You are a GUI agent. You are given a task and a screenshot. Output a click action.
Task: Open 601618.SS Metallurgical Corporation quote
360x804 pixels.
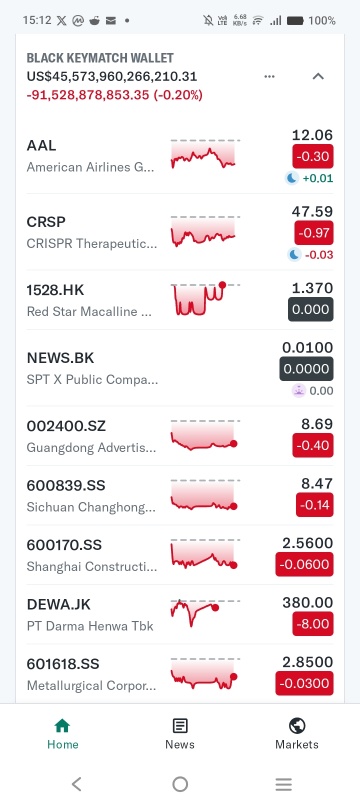(180, 674)
